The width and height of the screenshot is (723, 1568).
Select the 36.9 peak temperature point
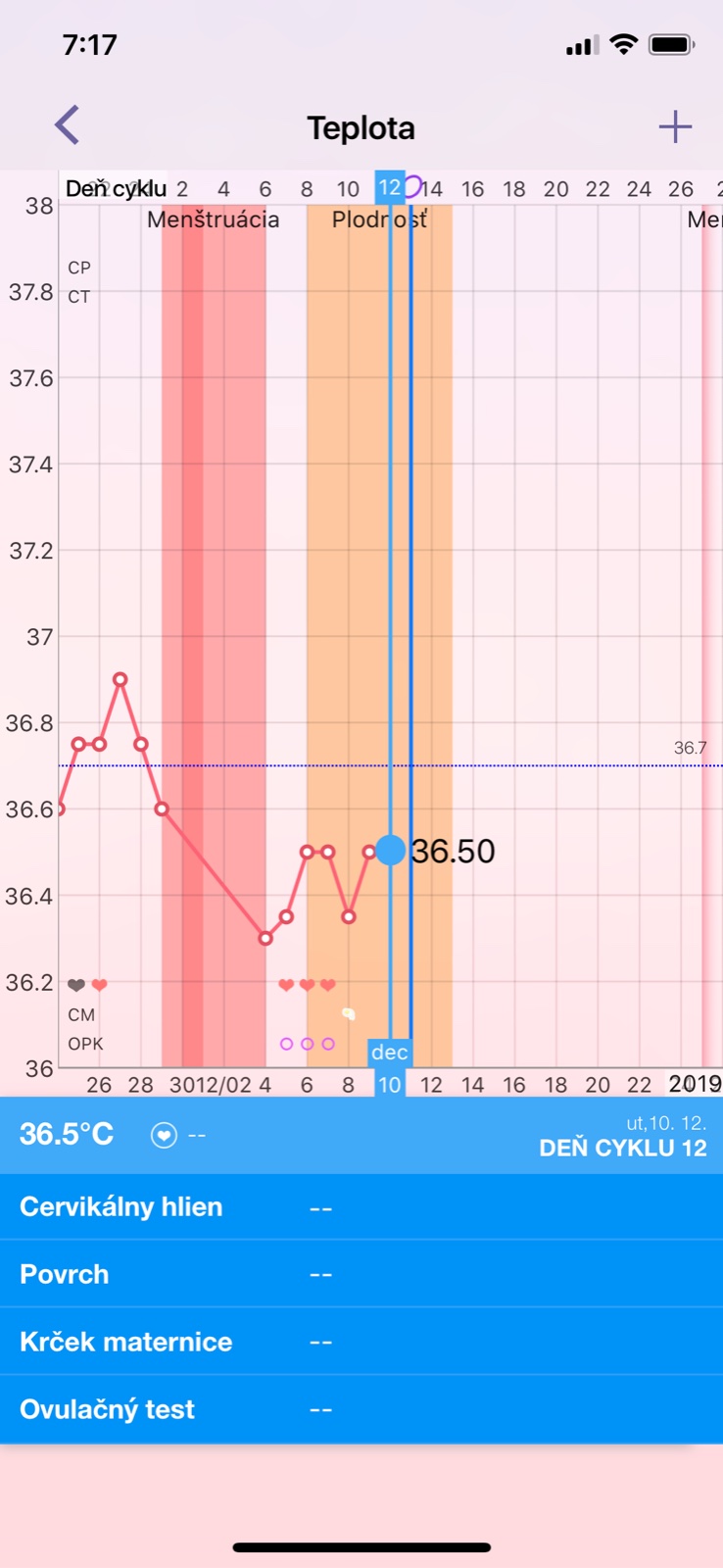(120, 679)
